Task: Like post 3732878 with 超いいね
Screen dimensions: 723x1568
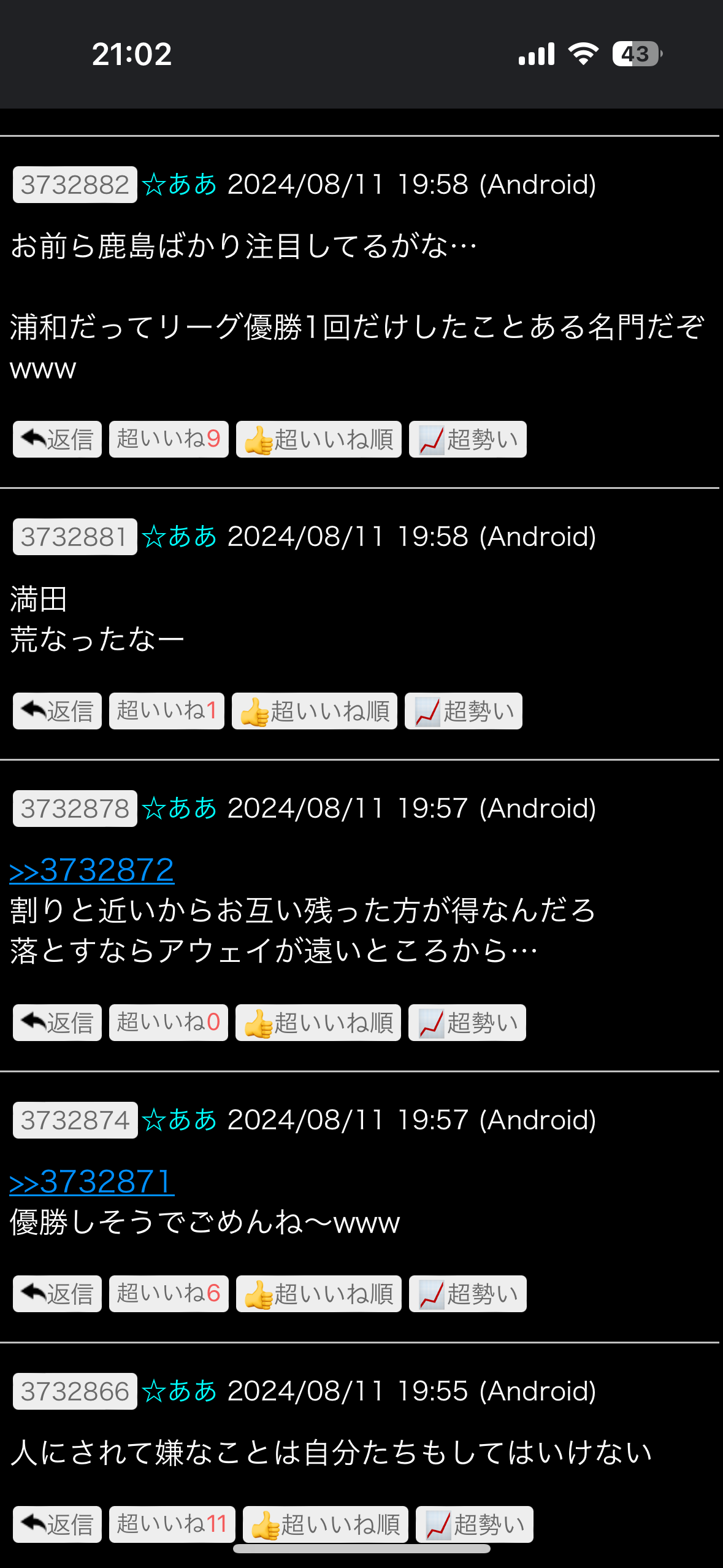Action: 169,1023
